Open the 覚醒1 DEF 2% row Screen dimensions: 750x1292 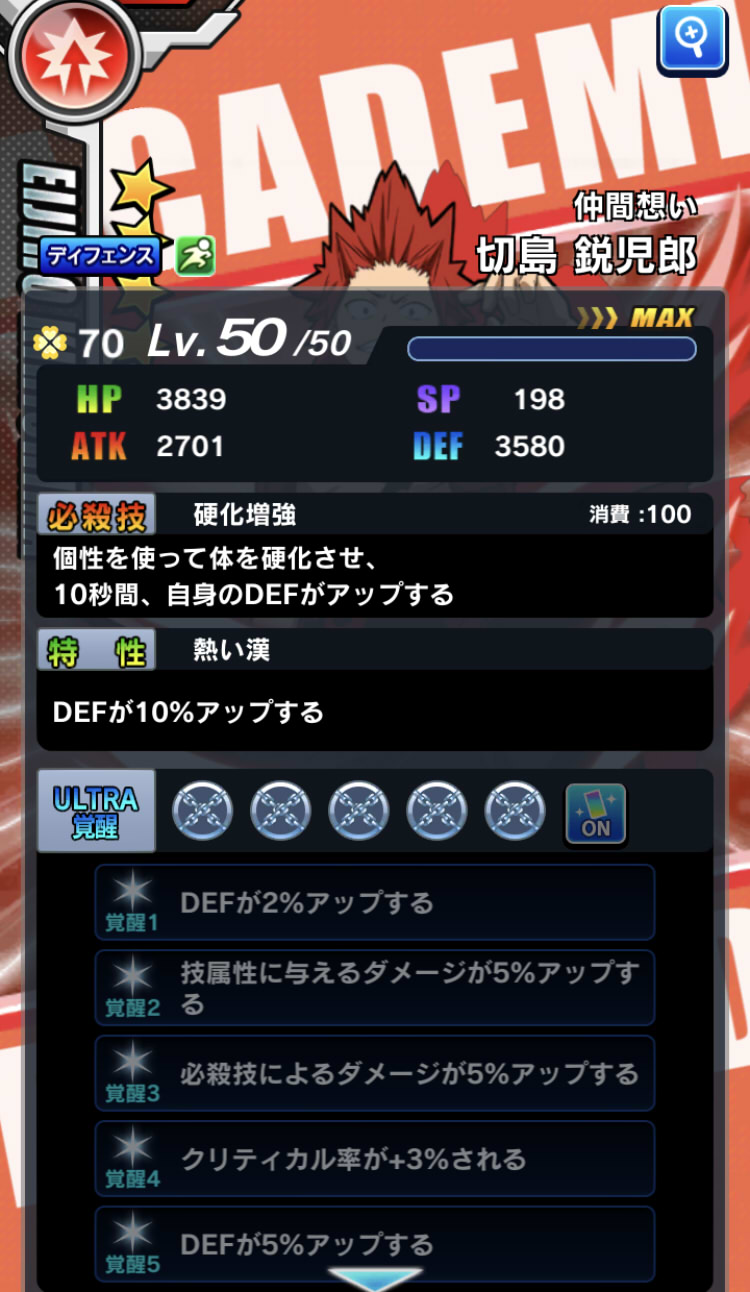[375, 902]
